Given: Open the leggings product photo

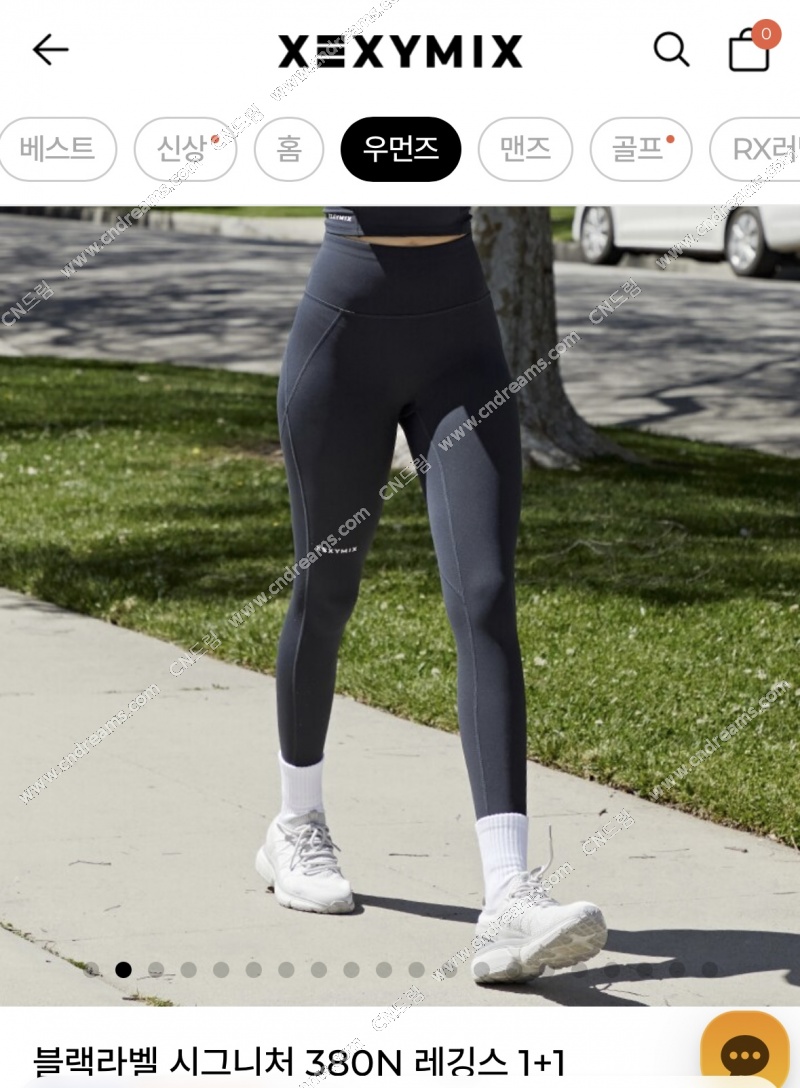Looking at the screenshot, I should point(400,600).
